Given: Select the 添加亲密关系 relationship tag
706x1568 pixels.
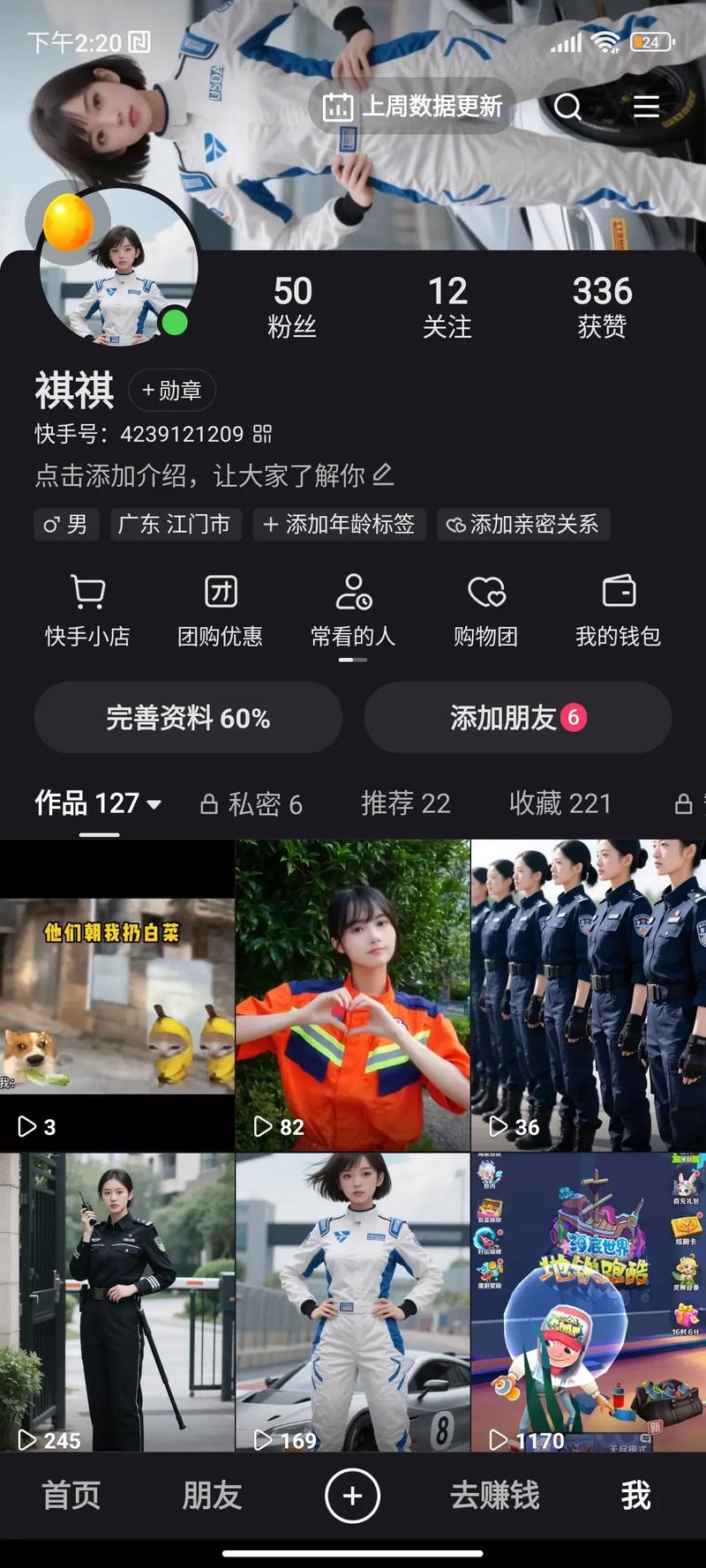Looking at the screenshot, I should point(522,525).
